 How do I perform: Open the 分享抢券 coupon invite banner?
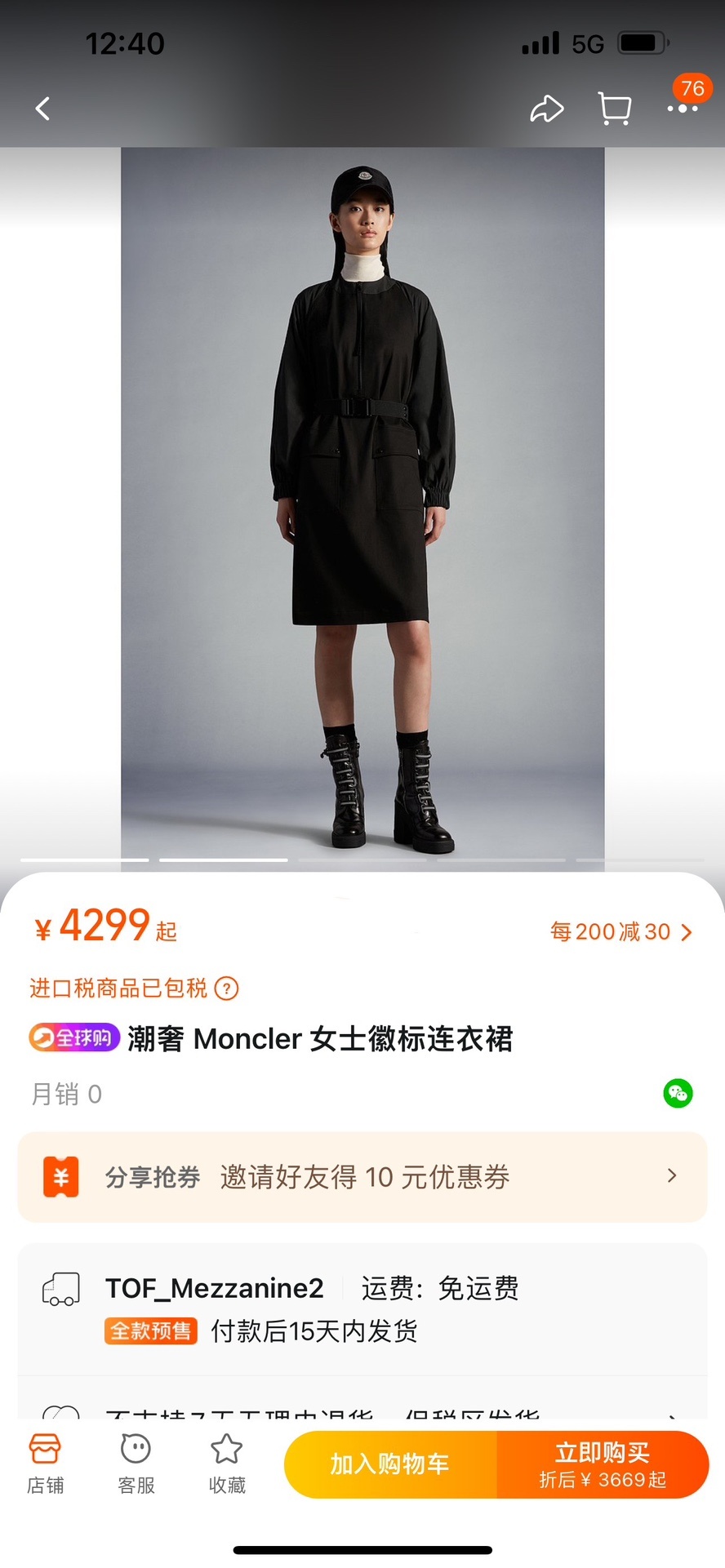point(362,1177)
